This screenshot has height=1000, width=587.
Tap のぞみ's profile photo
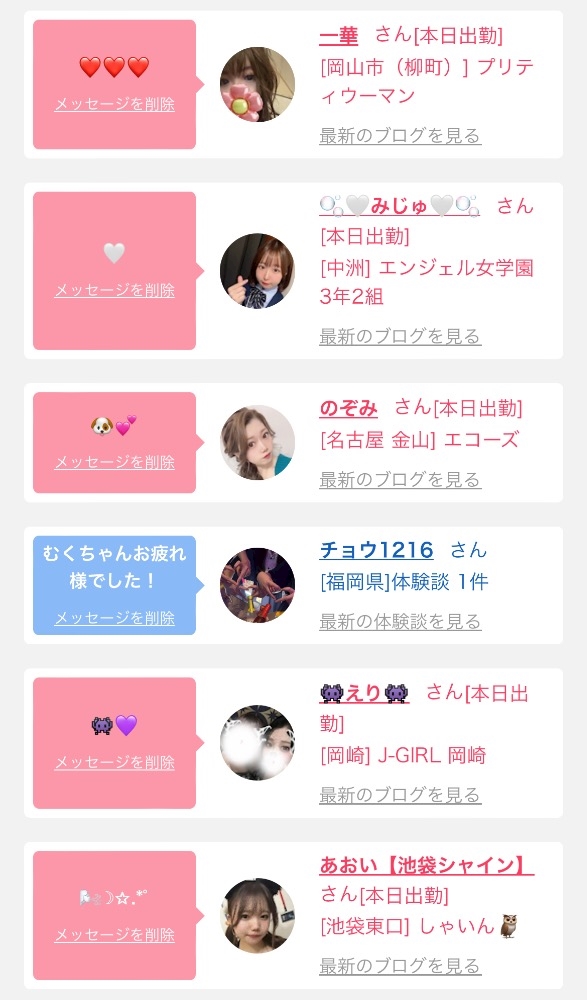(257, 442)
